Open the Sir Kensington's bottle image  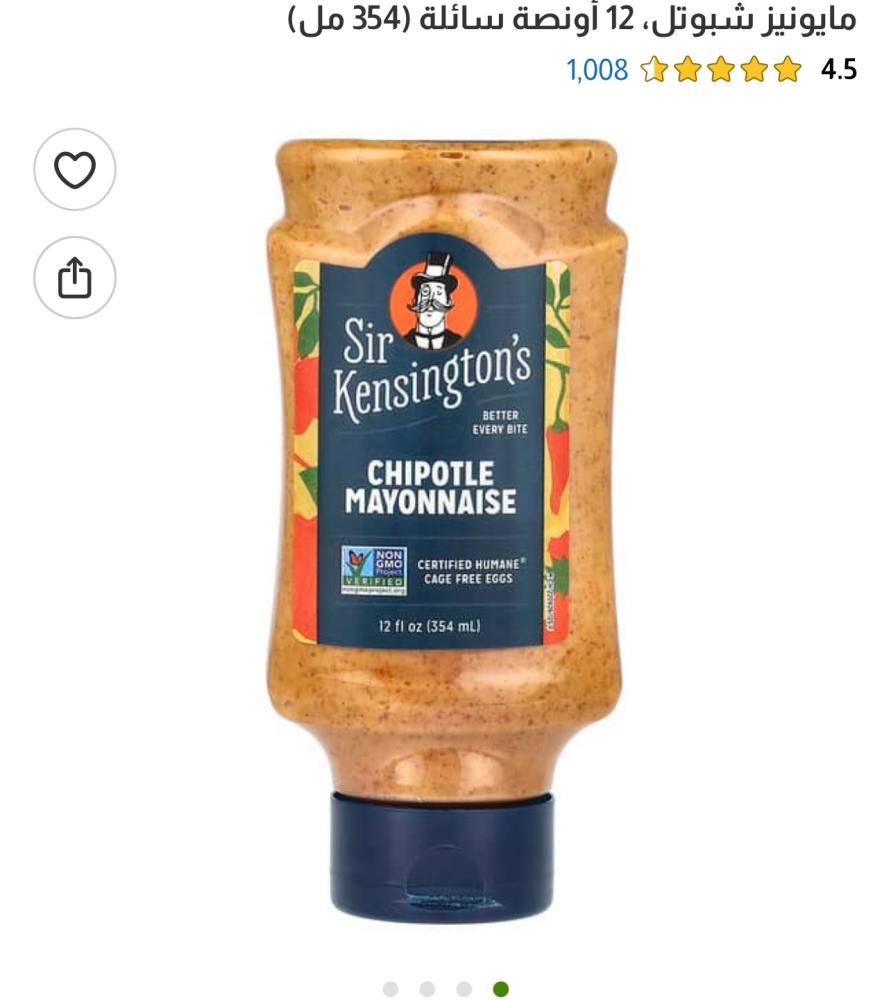445,530
